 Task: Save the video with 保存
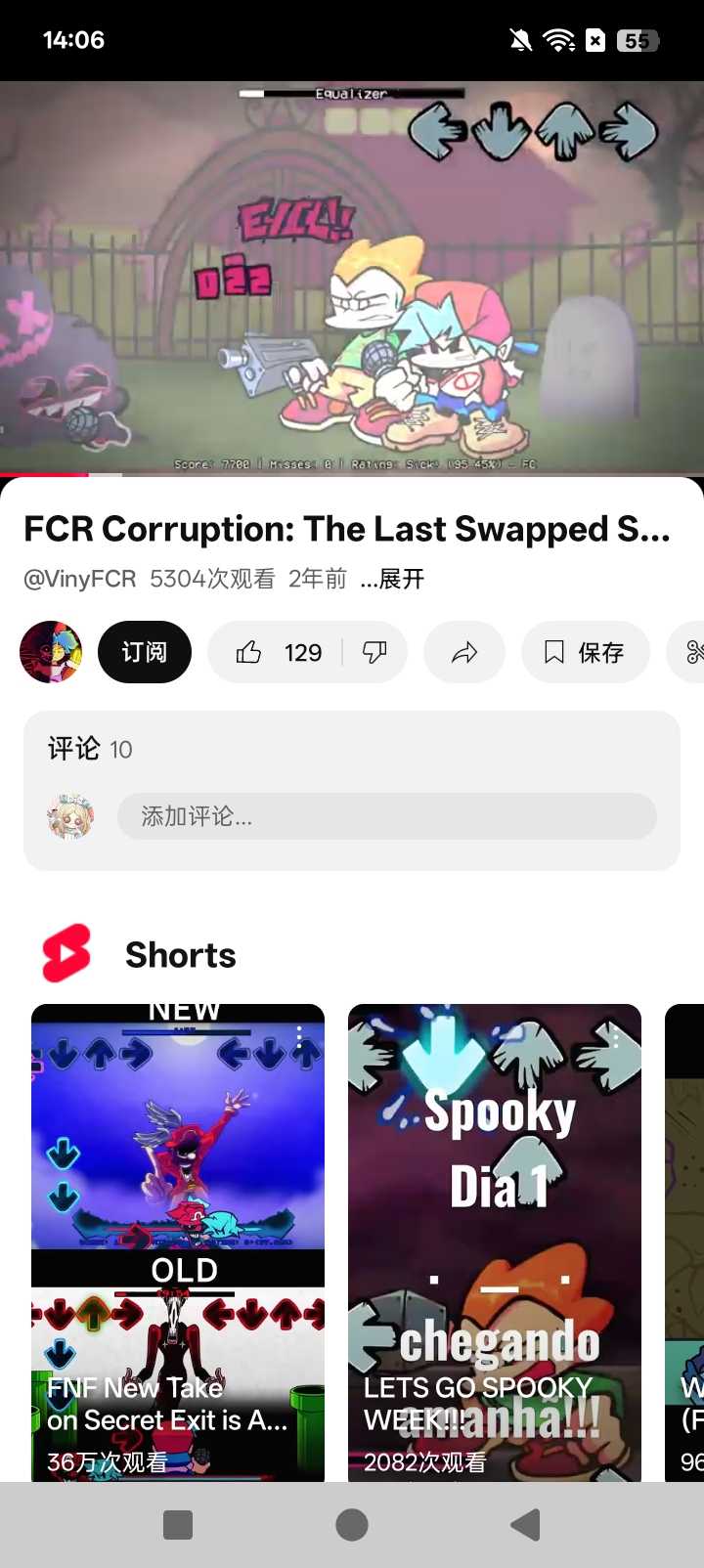tap(585, 652)
